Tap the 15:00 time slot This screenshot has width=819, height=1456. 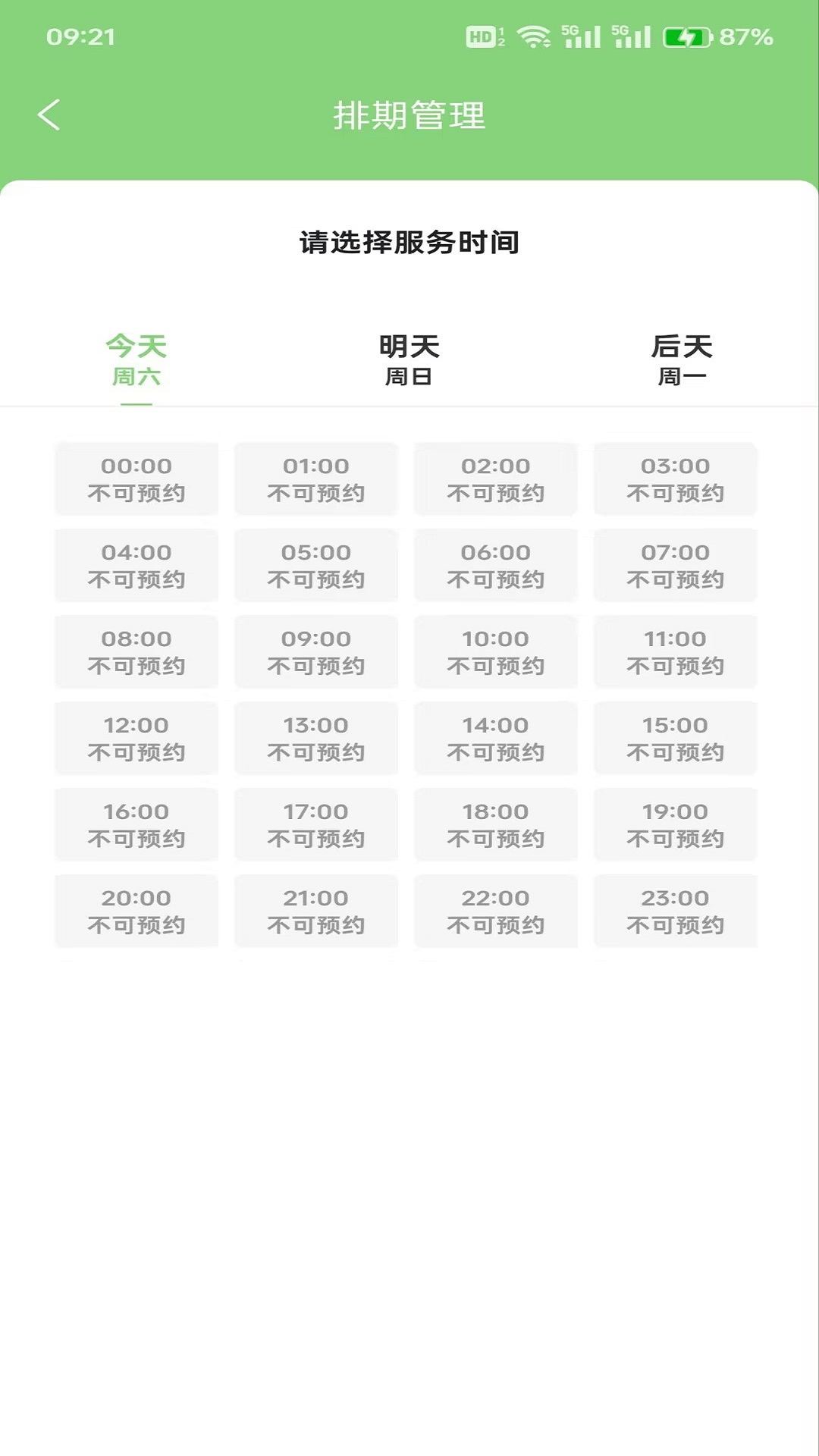click(675, 739)
